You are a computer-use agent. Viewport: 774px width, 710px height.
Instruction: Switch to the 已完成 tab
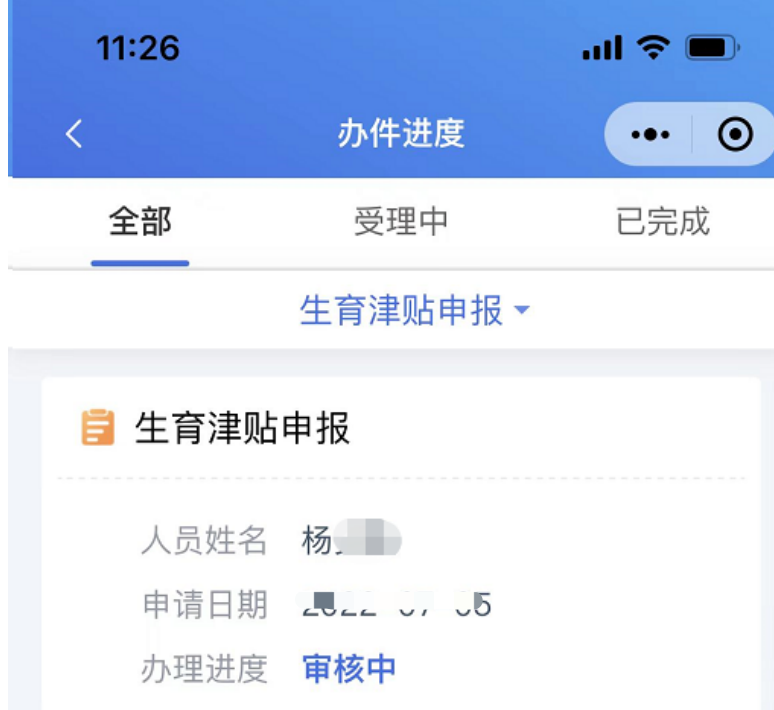pos(662,222)
